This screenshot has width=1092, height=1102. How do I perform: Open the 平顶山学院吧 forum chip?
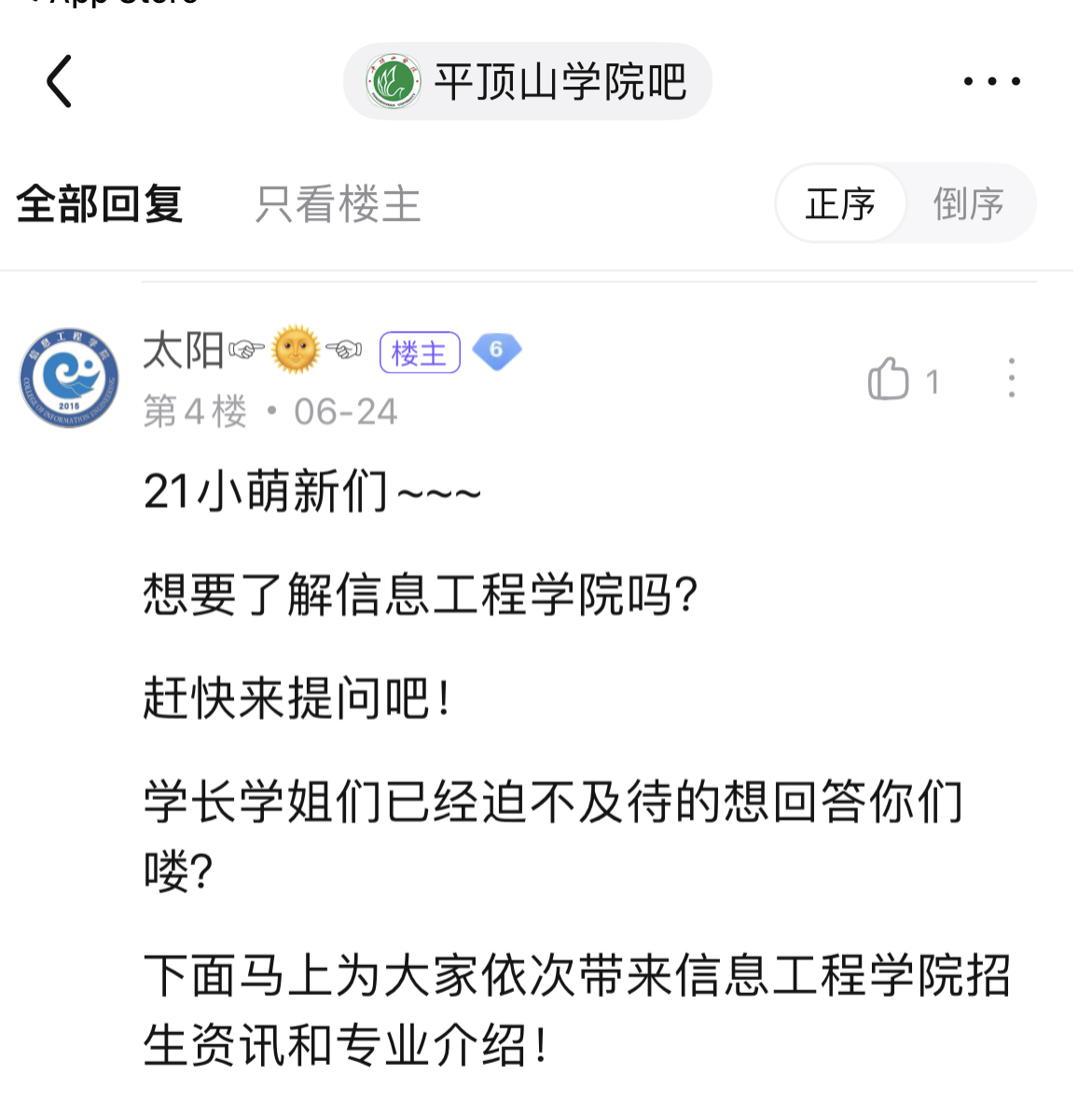click(x=528, y=81)
